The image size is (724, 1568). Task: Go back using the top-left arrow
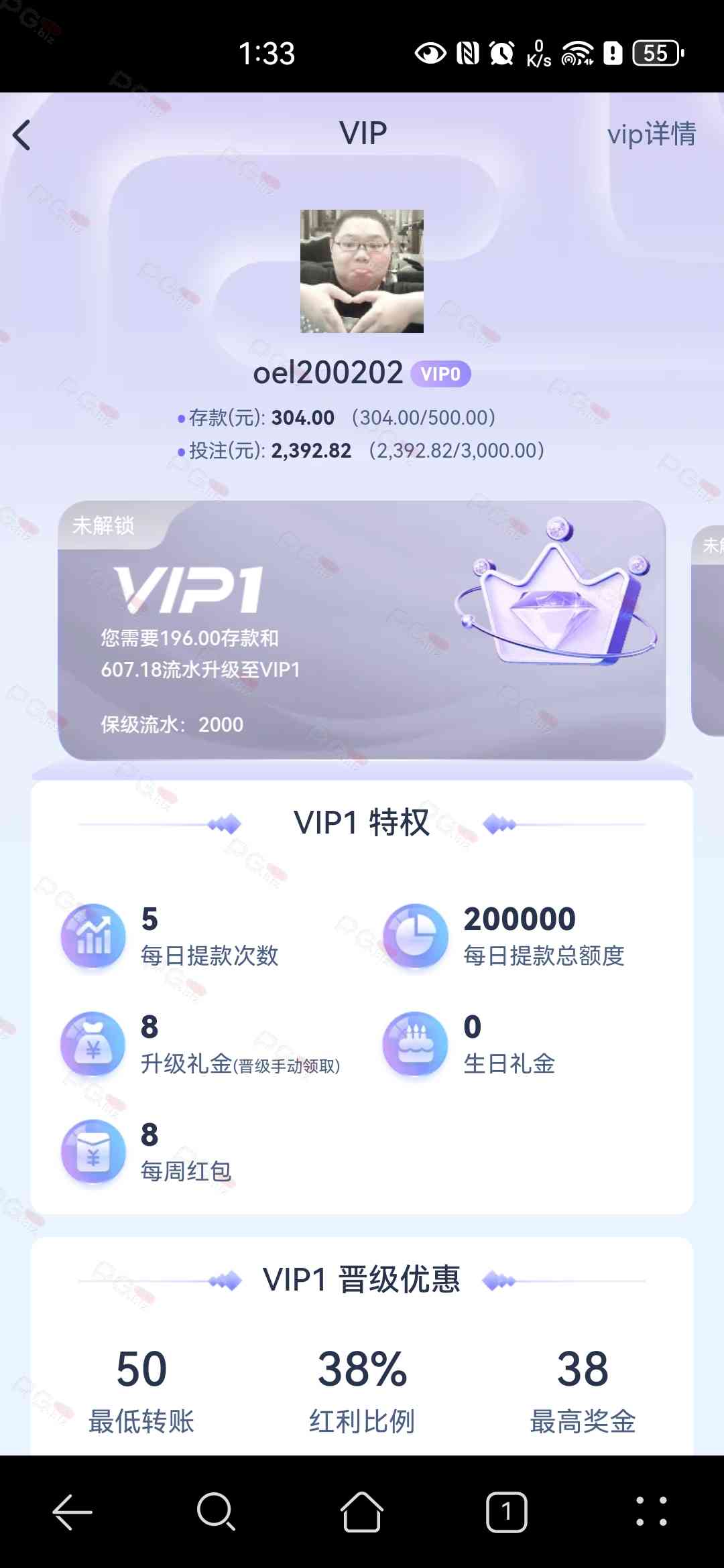click(x=22, y=135)
